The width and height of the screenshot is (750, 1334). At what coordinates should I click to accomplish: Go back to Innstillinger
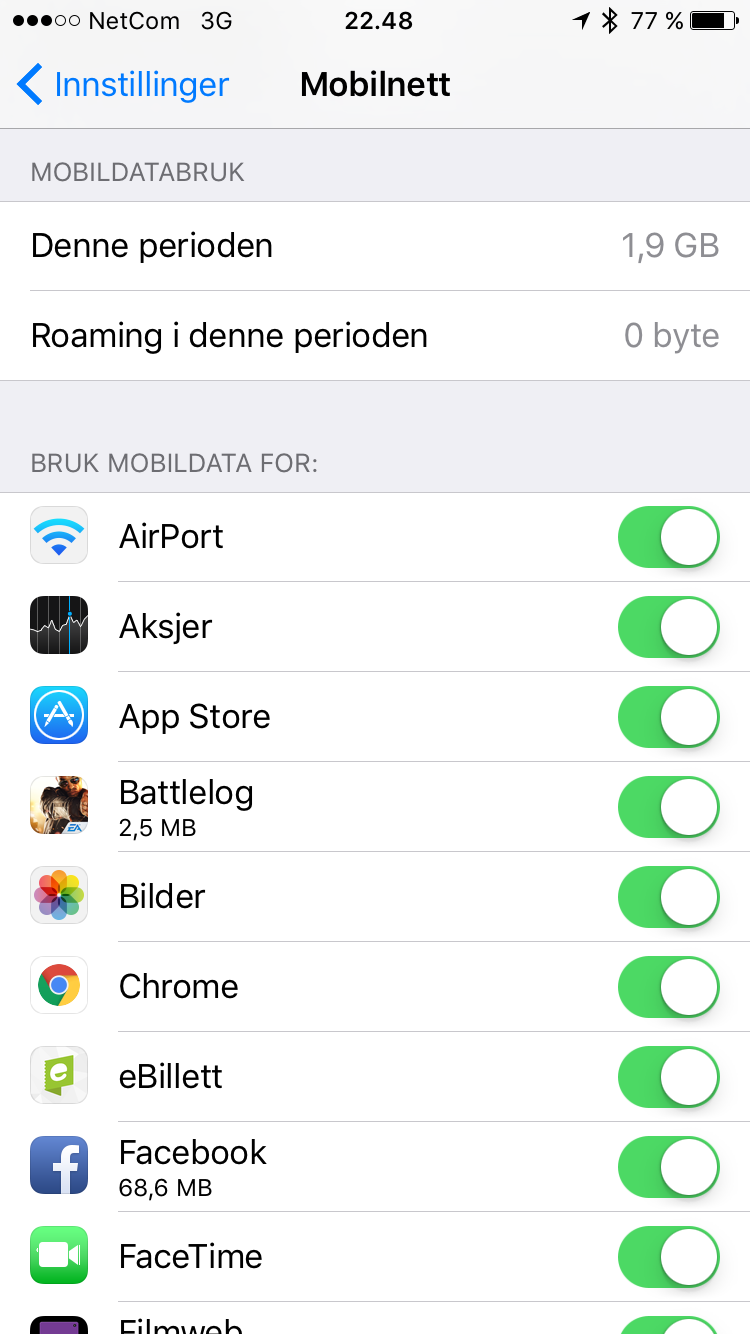tap(123, 85)
